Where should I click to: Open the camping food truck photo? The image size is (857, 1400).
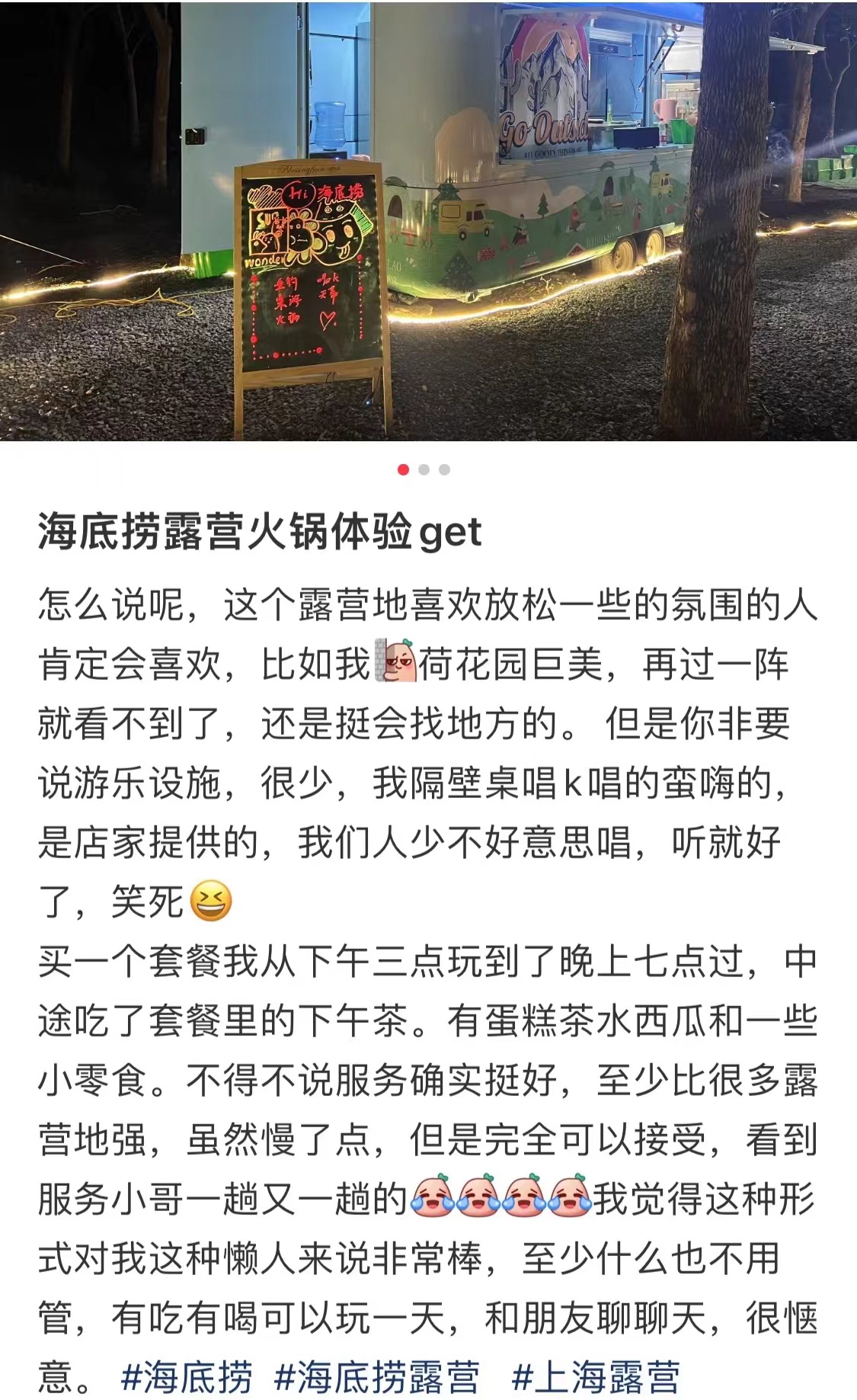click(x=428, y=221)
